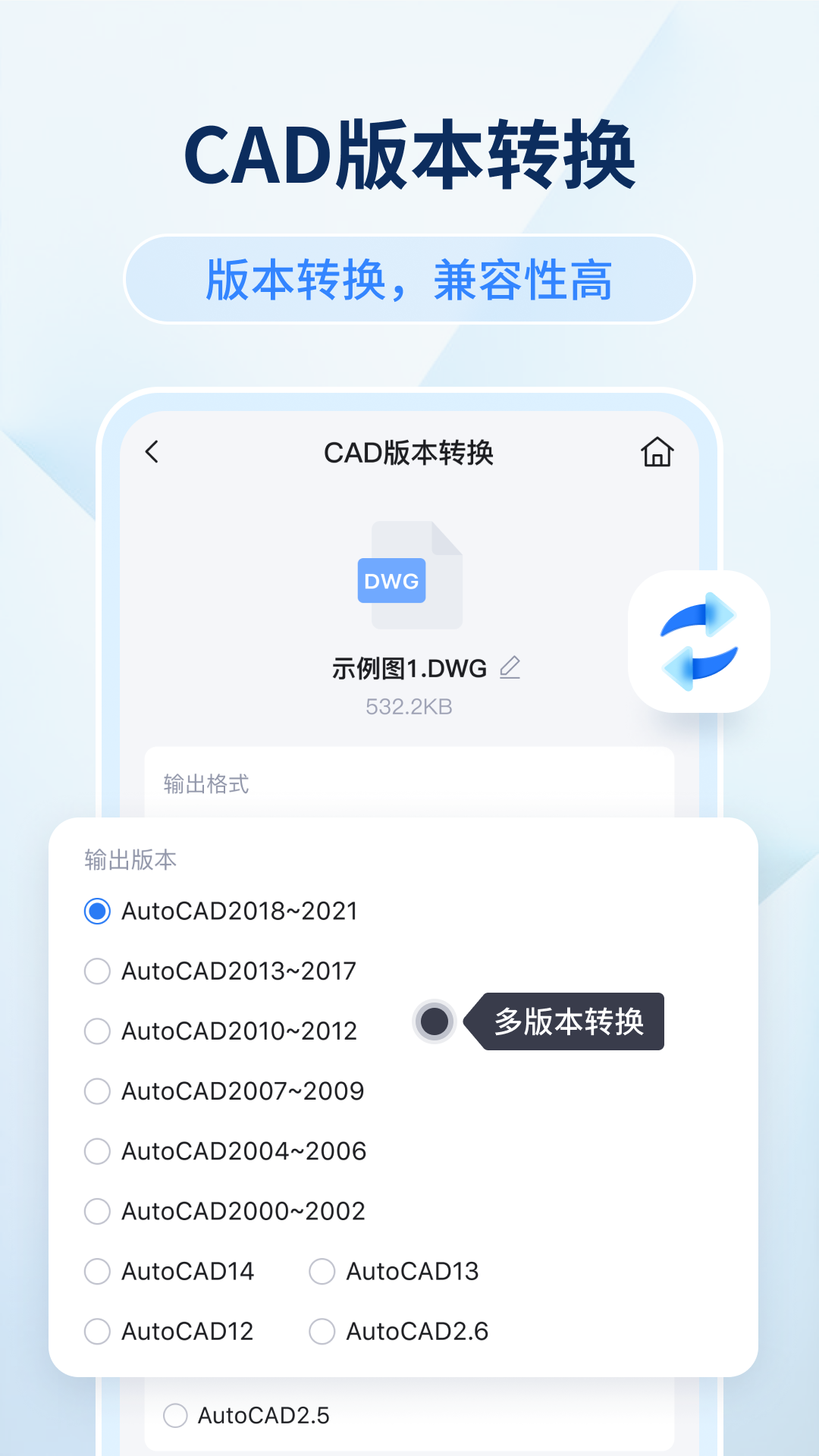
Task: Click the pencil icon to rename the file
Action: click(x=510, y=667)
